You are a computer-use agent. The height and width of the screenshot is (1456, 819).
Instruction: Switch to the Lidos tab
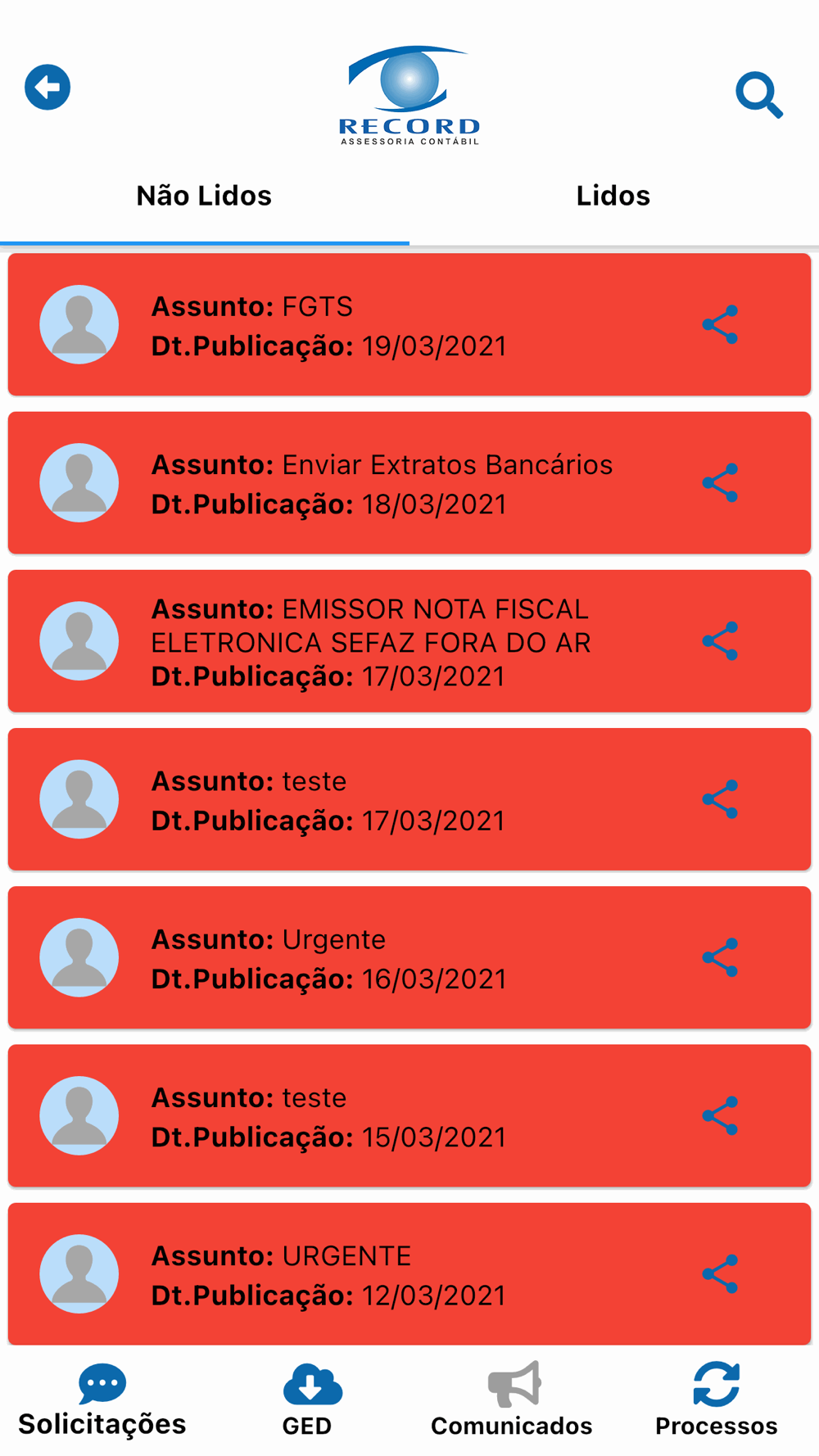[613, 196]
